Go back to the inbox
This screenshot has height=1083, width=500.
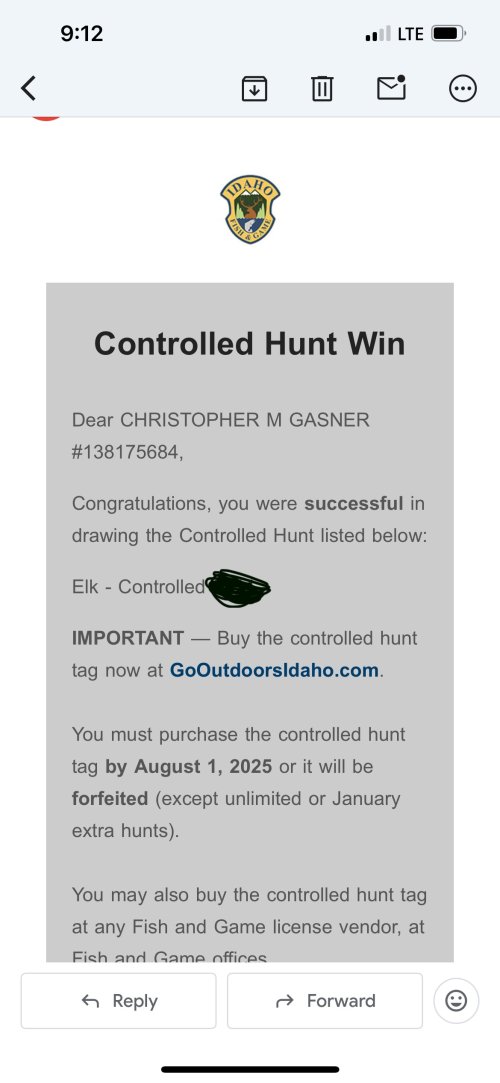[28, 88]
